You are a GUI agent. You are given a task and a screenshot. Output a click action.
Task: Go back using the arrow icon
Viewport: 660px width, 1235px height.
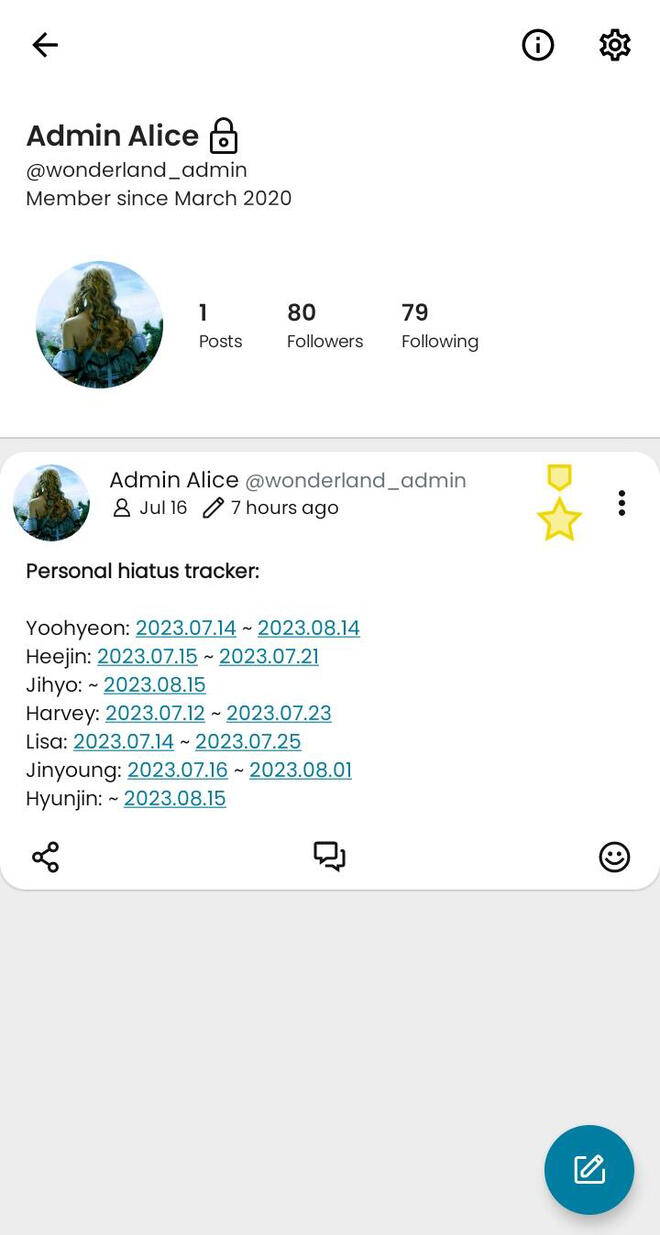(x=45, y=45)
